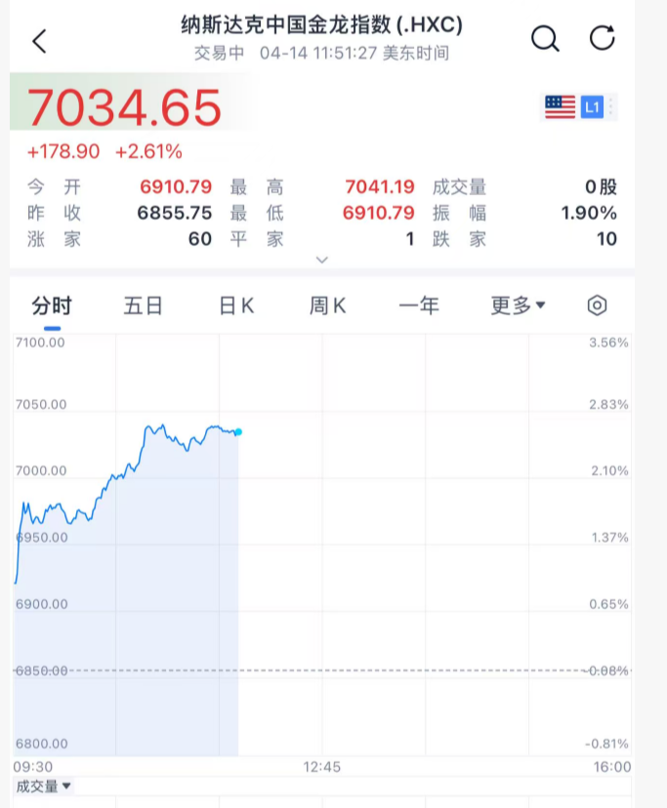Viewport: 667px width, 808px height.
Task: Expand more quote details with the chevron
Action: pyautogui.click(x=322, y=260)
